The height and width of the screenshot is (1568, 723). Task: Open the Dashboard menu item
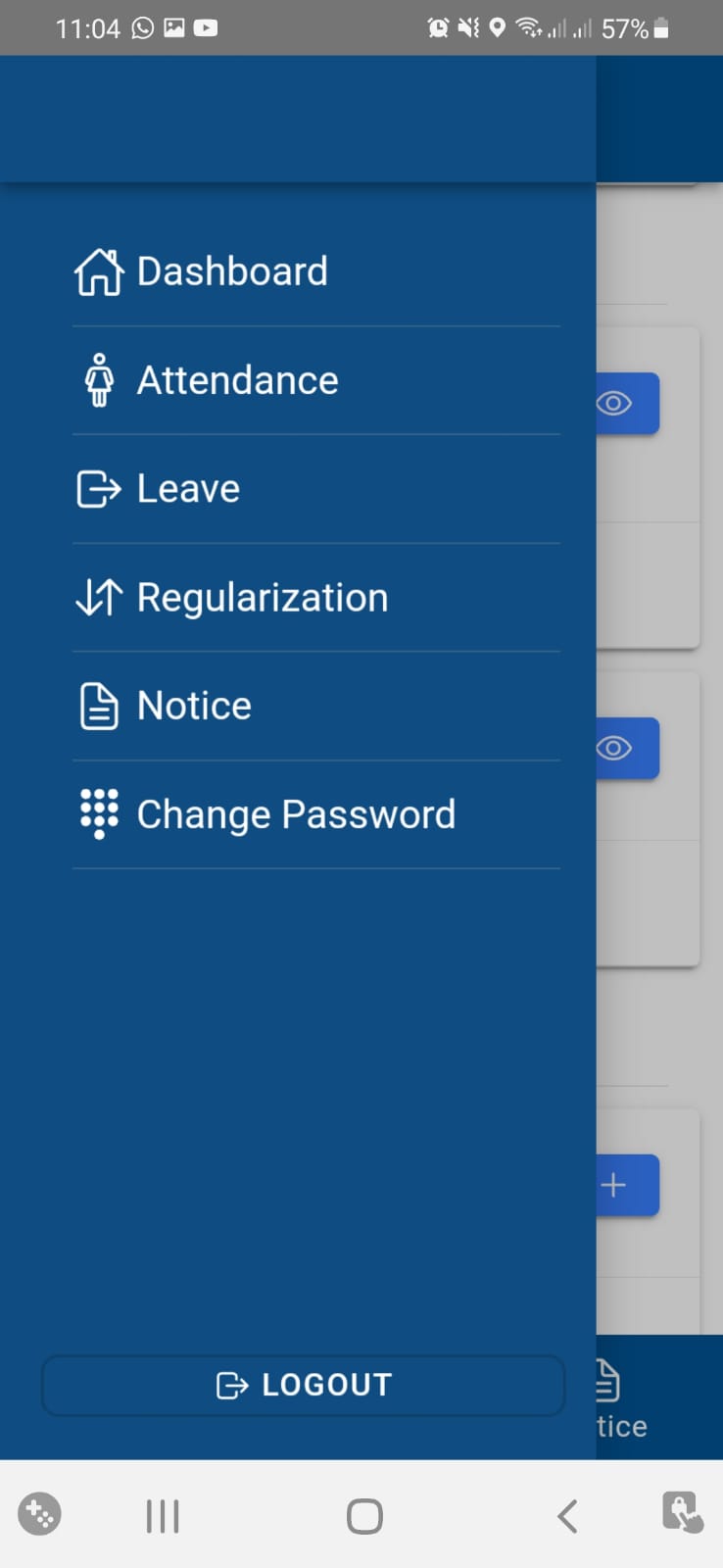tap(232, 271)
